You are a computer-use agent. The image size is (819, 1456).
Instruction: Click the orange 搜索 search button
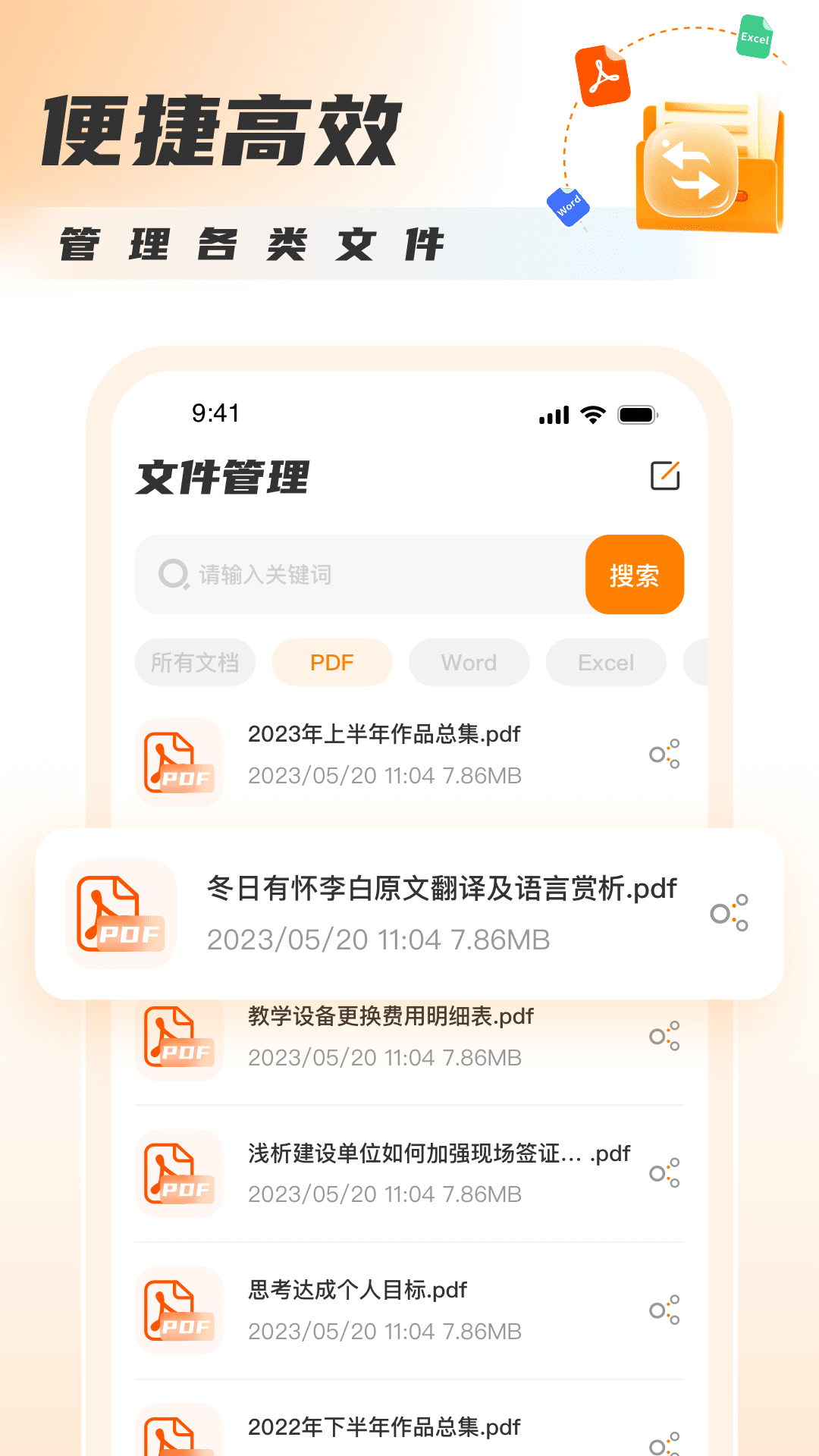click(x=635, y=574)
